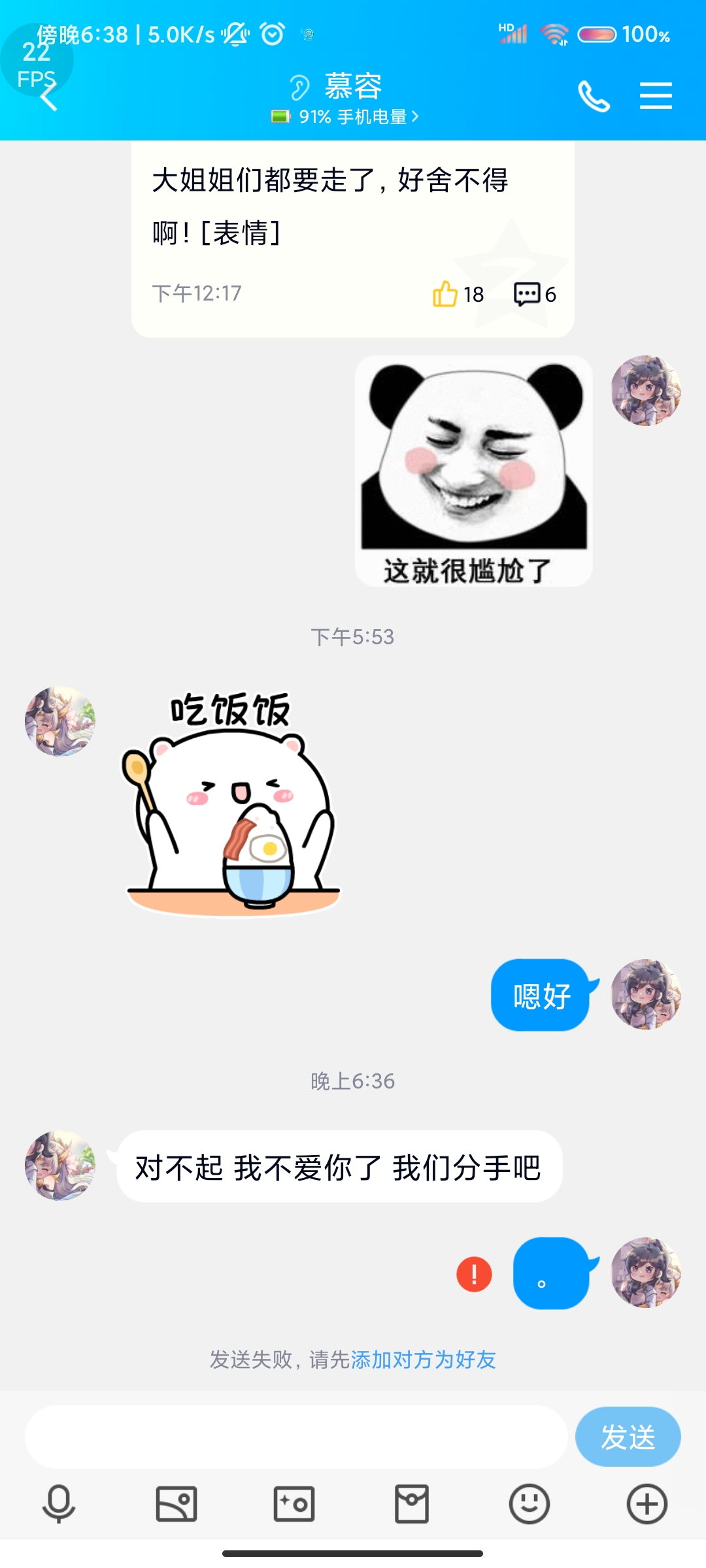This screenshot has height=1568, width=706.
Task: Focus the message input field
Action: pyautogui.click(x=295, y=1437)
